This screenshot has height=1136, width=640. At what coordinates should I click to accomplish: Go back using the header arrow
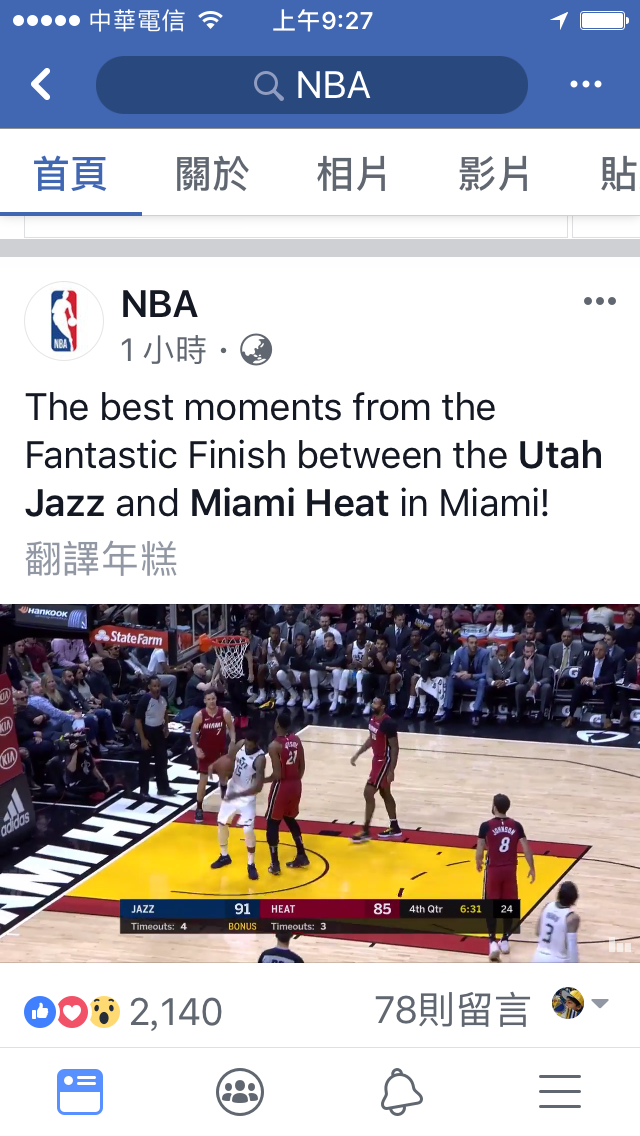(40, 84)
